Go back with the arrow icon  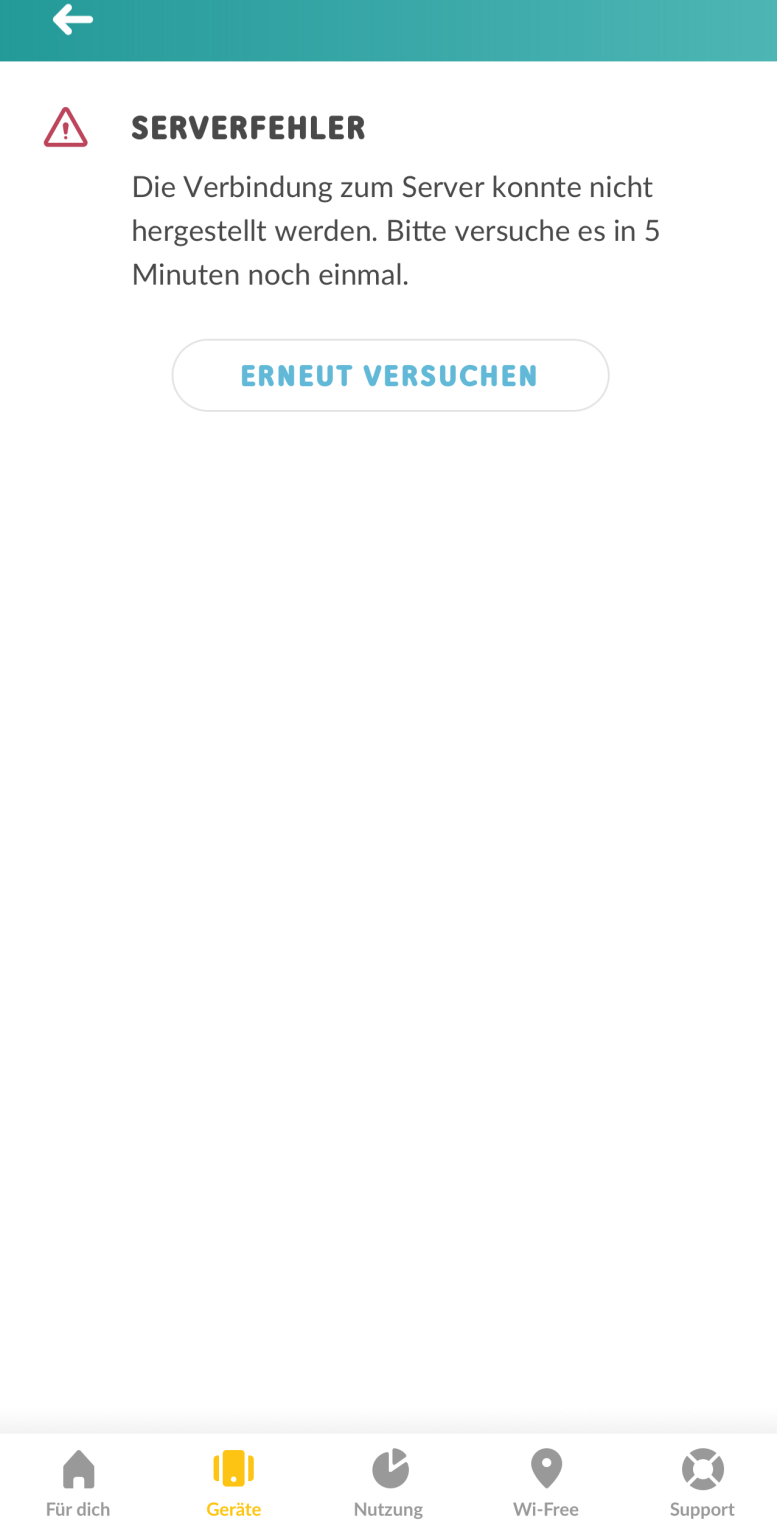coord(72,20)
